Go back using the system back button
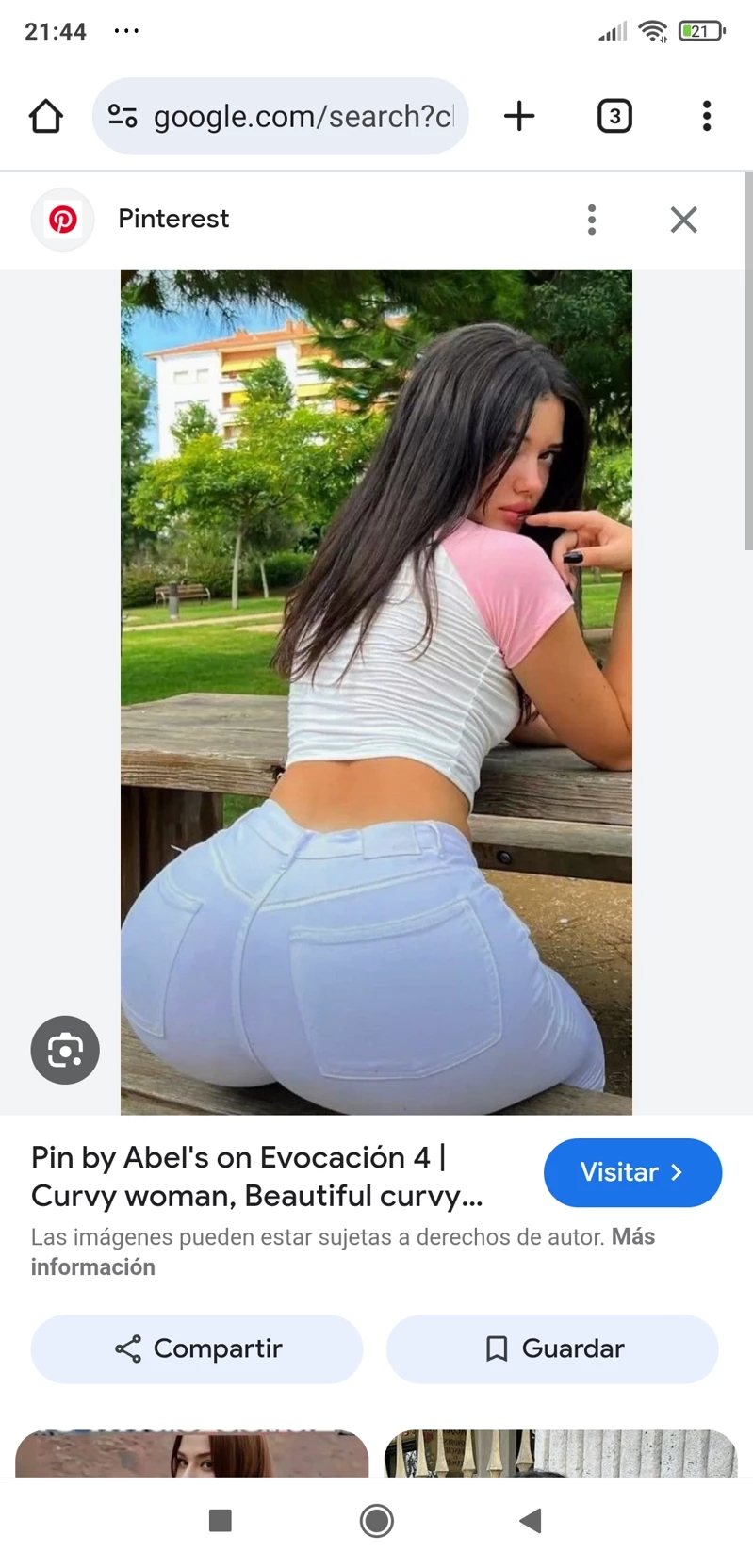 tap(531, 1520)
